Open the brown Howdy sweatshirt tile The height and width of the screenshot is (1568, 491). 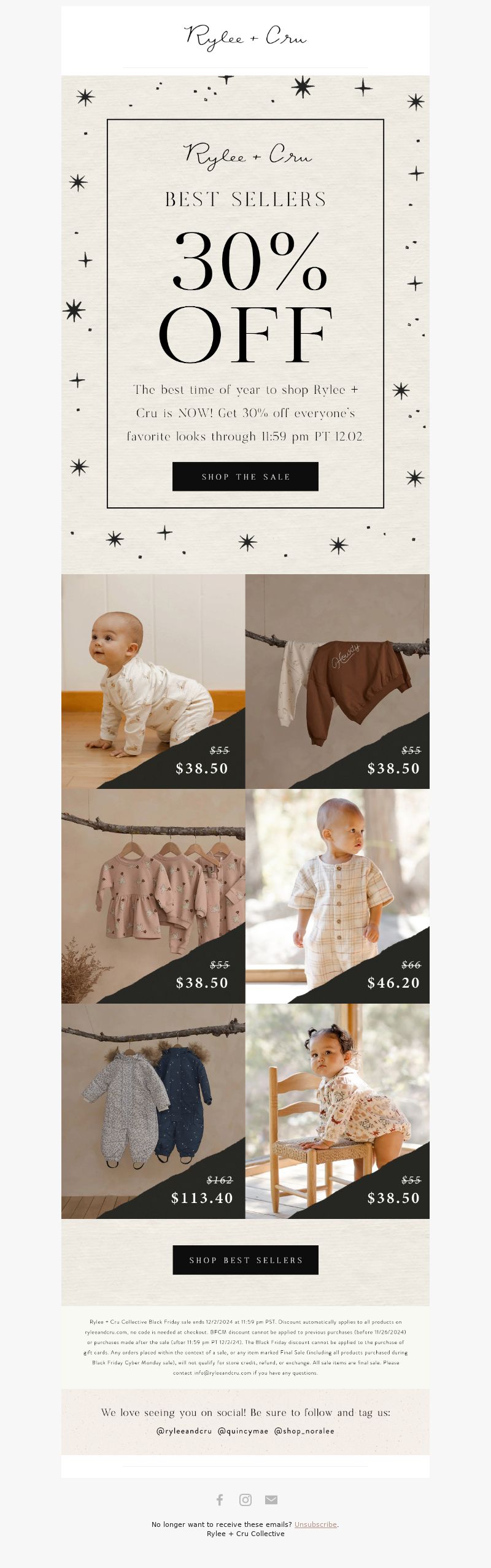pos(337,681)
